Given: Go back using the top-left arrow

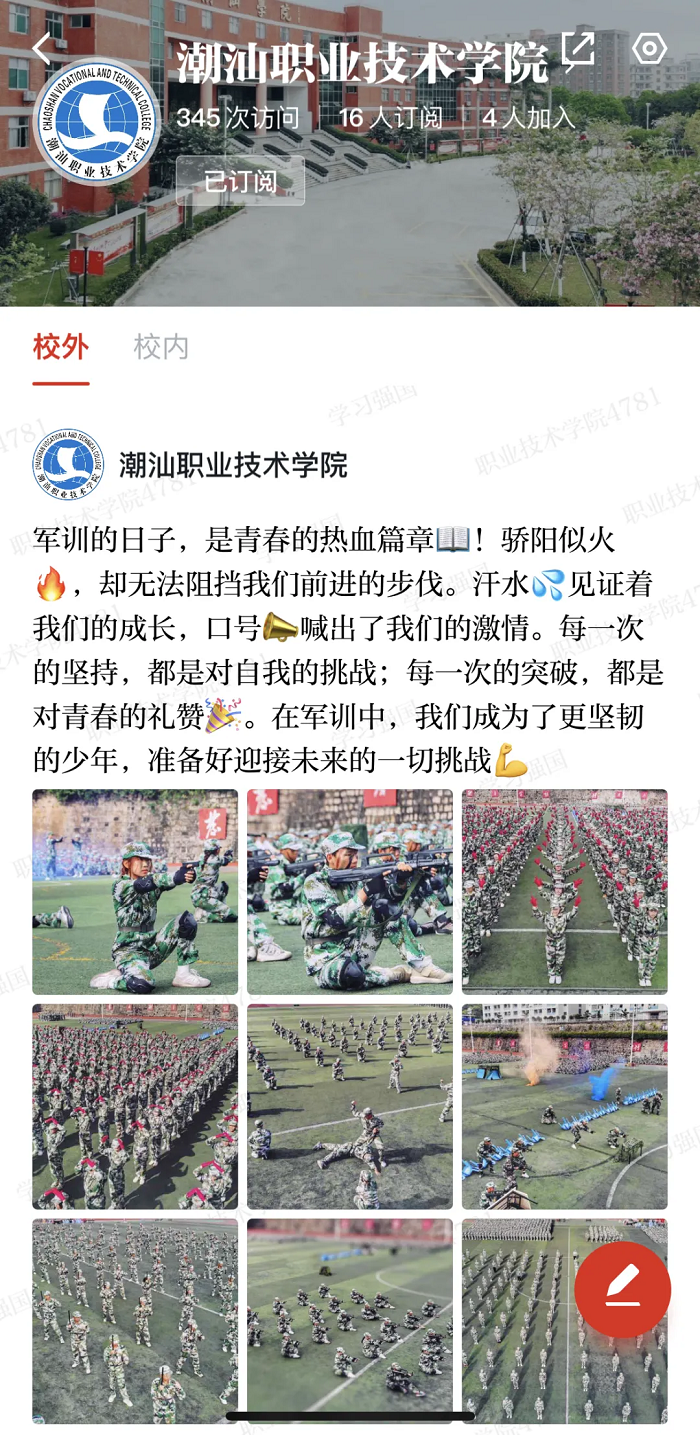Looking at the screenshot, I should (42, 48).
